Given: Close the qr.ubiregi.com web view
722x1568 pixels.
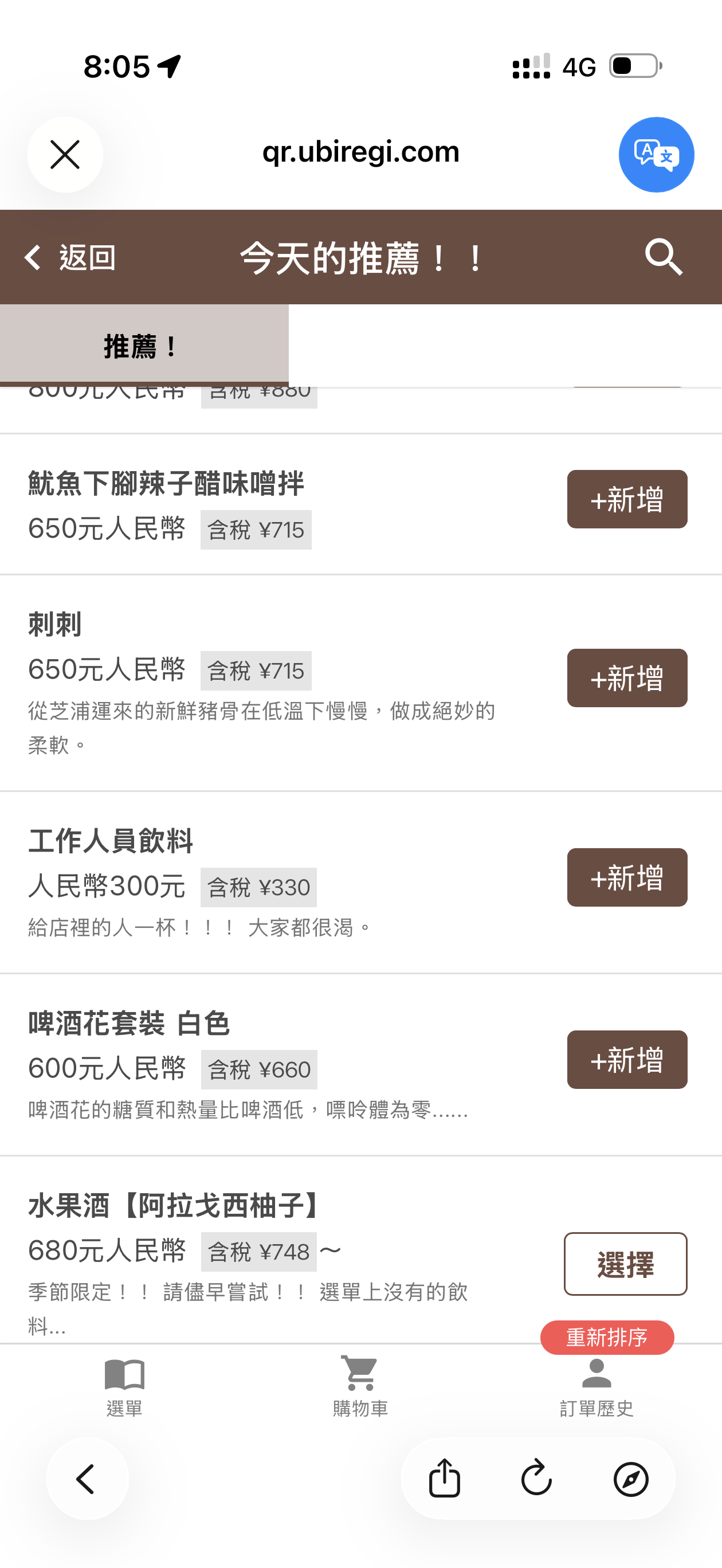Looking at the screenshot, I should click(x=65, y=155).
